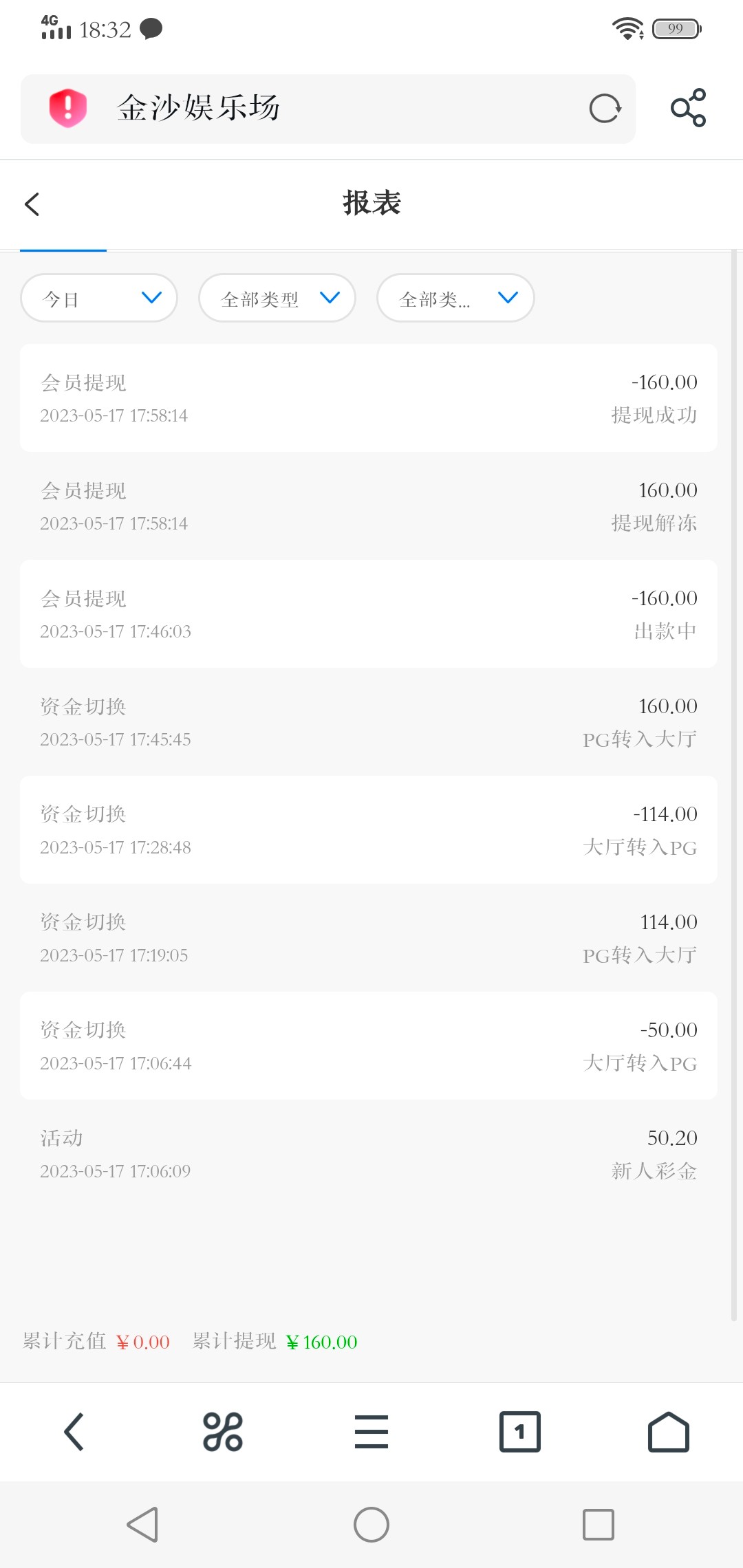
Task: Navigate back using browser toolbar arrow
Action: click(74, 1432)
